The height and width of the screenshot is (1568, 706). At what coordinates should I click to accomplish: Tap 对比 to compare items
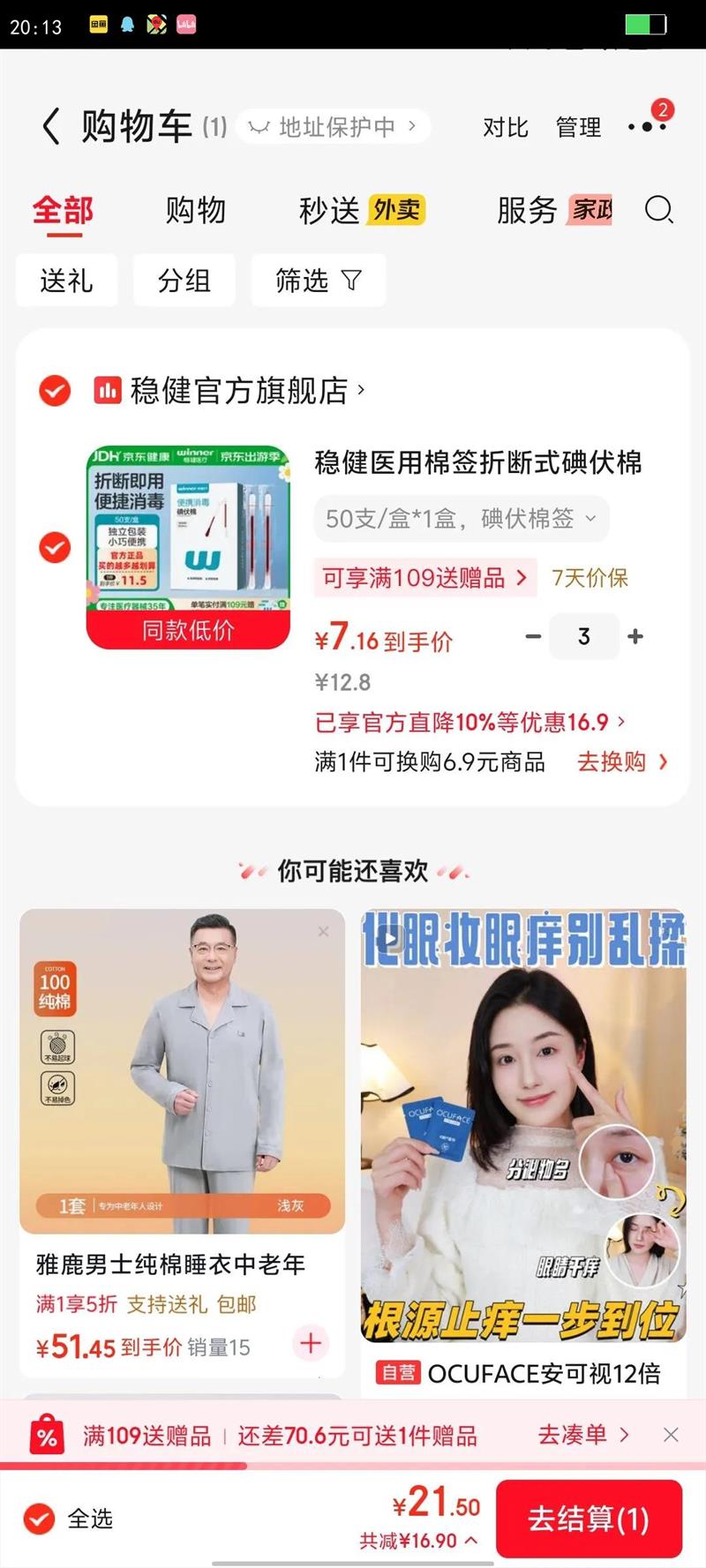click(505, 127)
